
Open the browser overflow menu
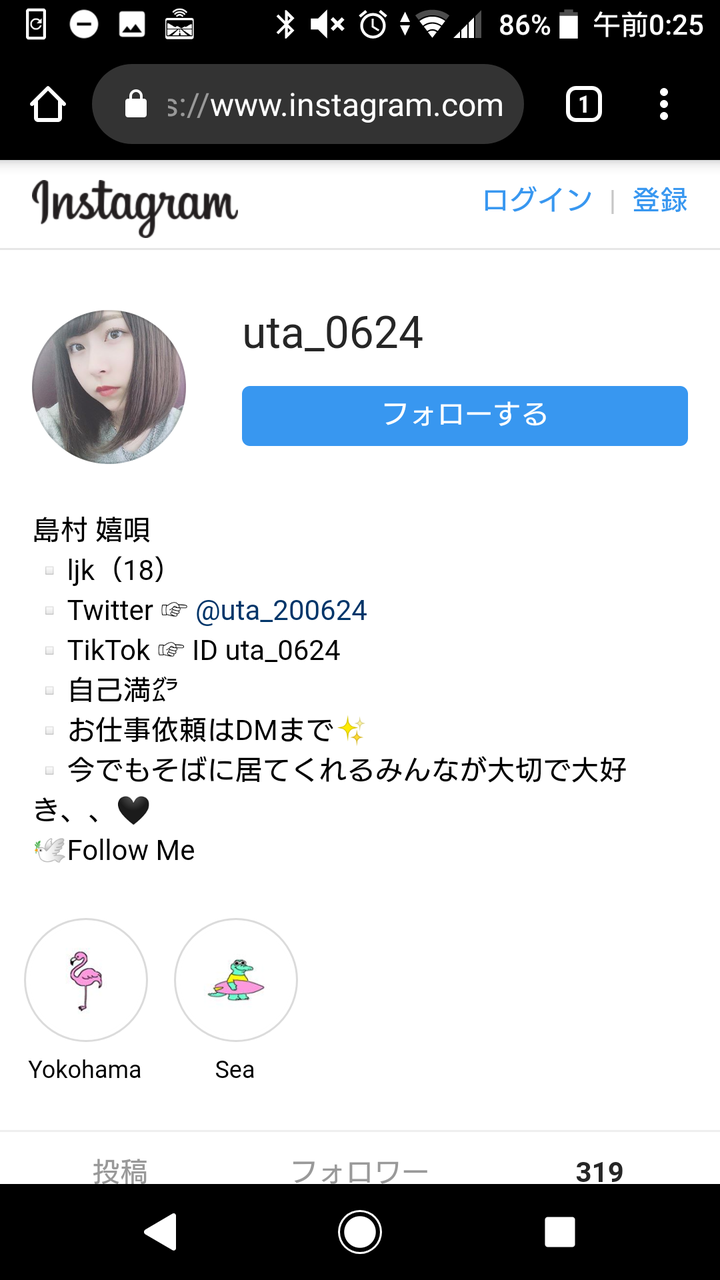pyautogui.click(x=664, y=105)
